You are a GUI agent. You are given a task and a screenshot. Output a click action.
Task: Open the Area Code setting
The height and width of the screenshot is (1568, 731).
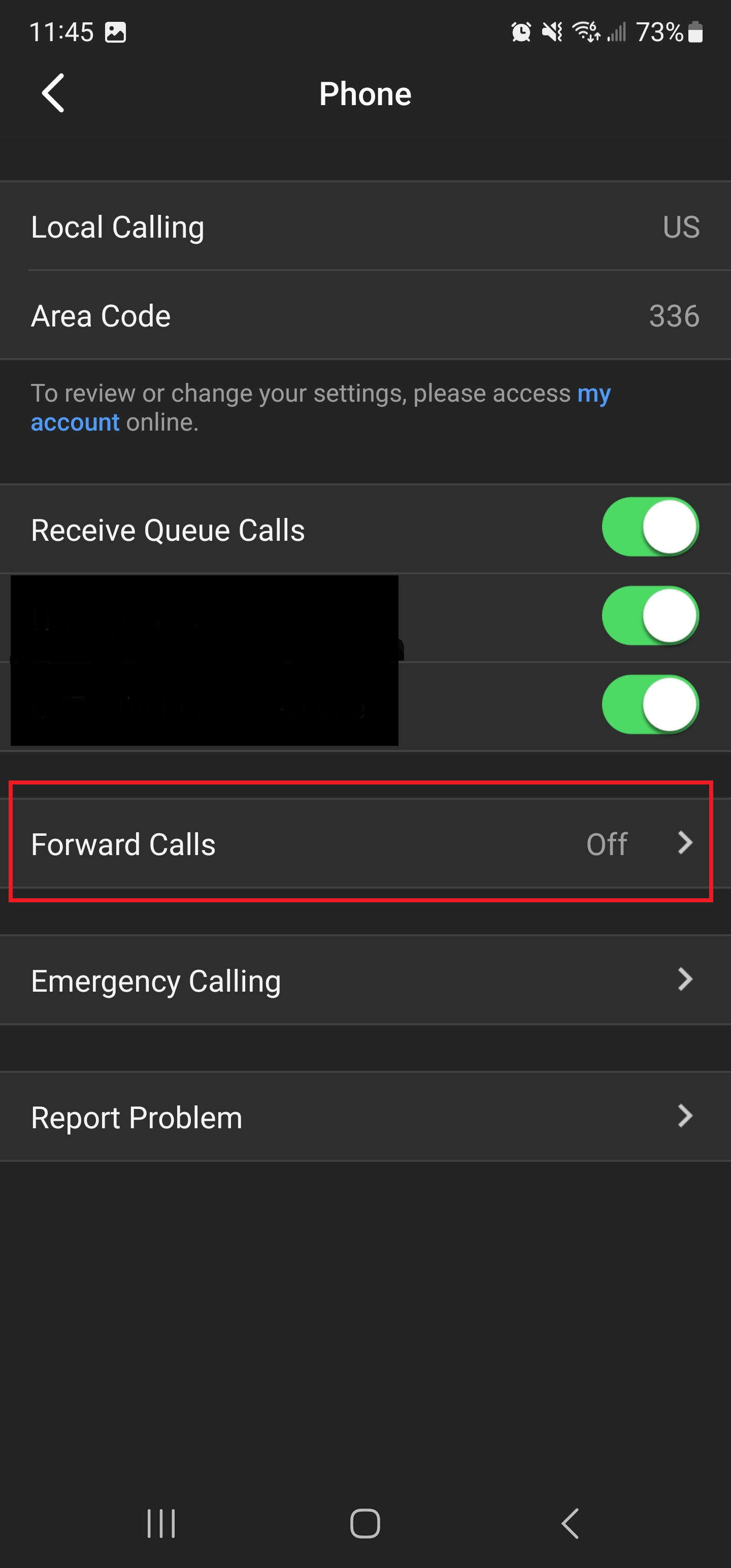coord(365,315)
